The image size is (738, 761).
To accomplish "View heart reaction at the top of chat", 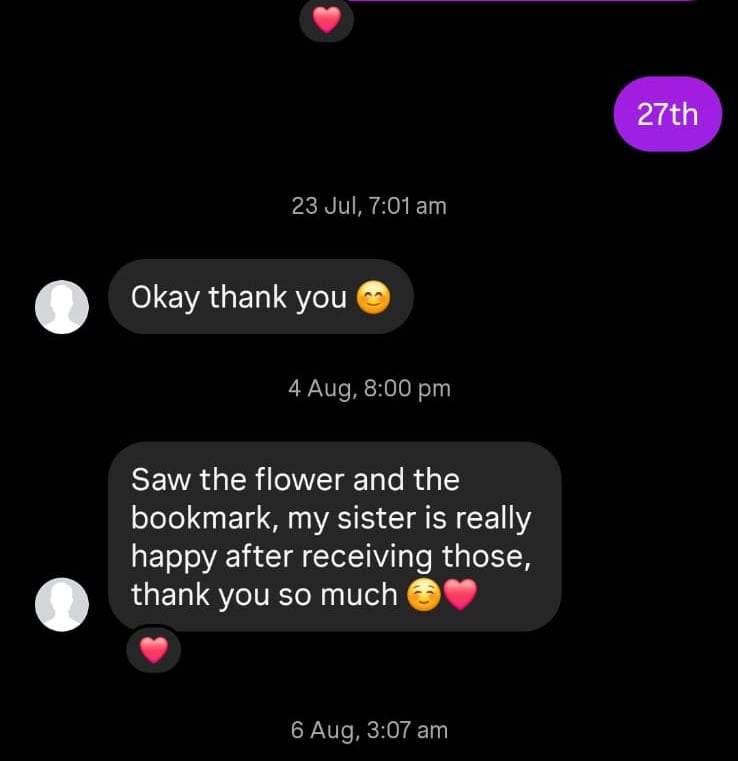I will click(x=326, y=19).
